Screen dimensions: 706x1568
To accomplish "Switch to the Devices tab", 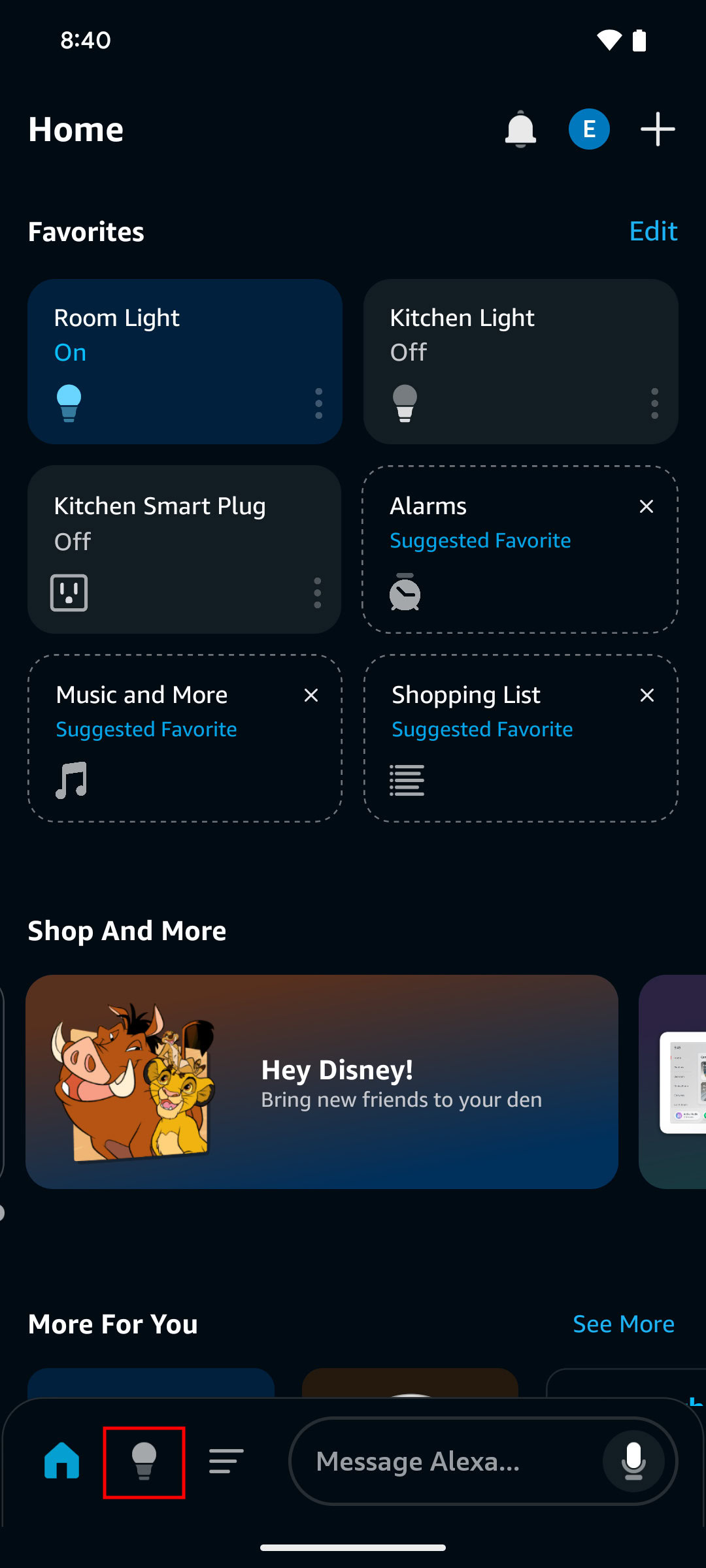I will [x=144, y=1462].
